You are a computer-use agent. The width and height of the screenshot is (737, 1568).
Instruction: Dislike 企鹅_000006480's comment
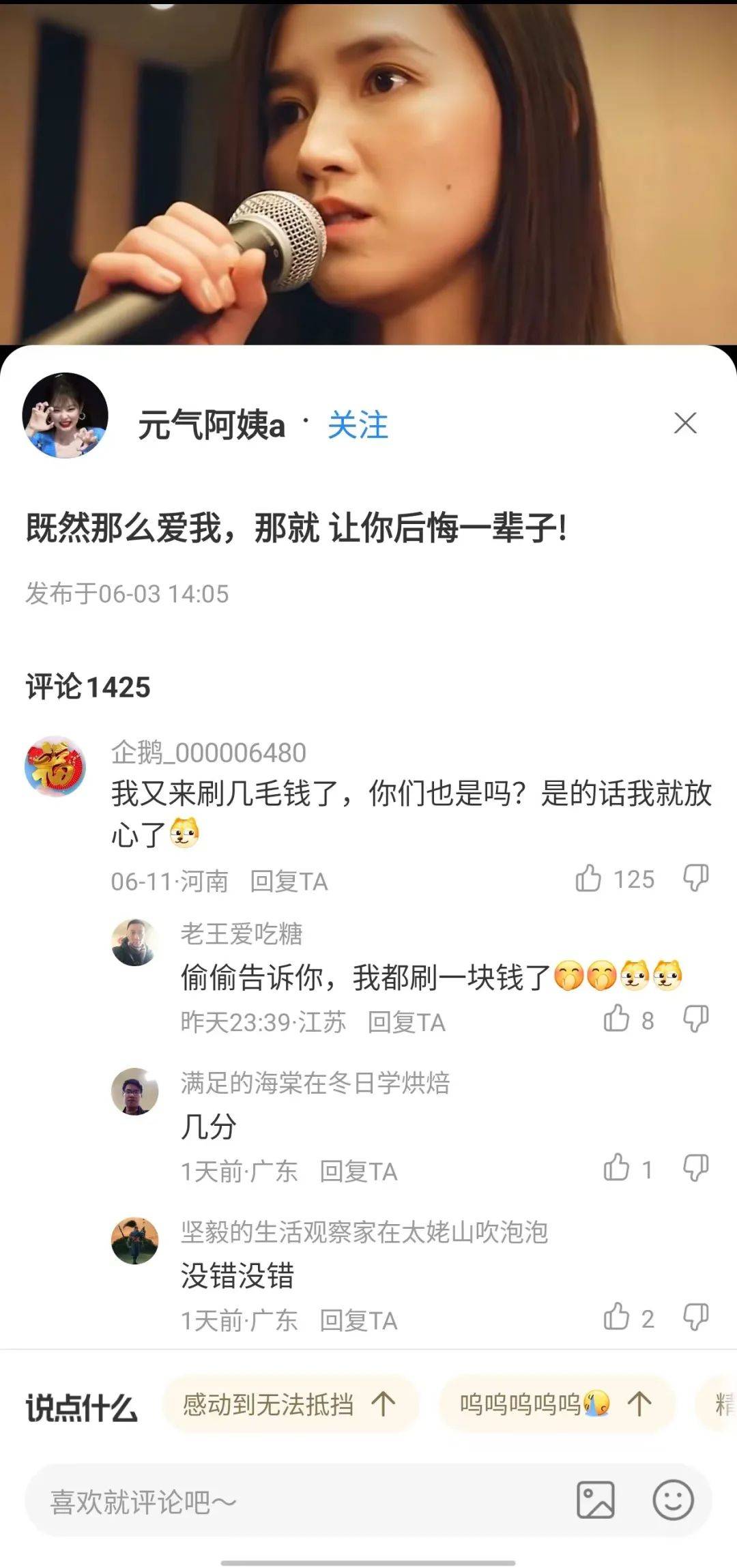pos(695,879)
